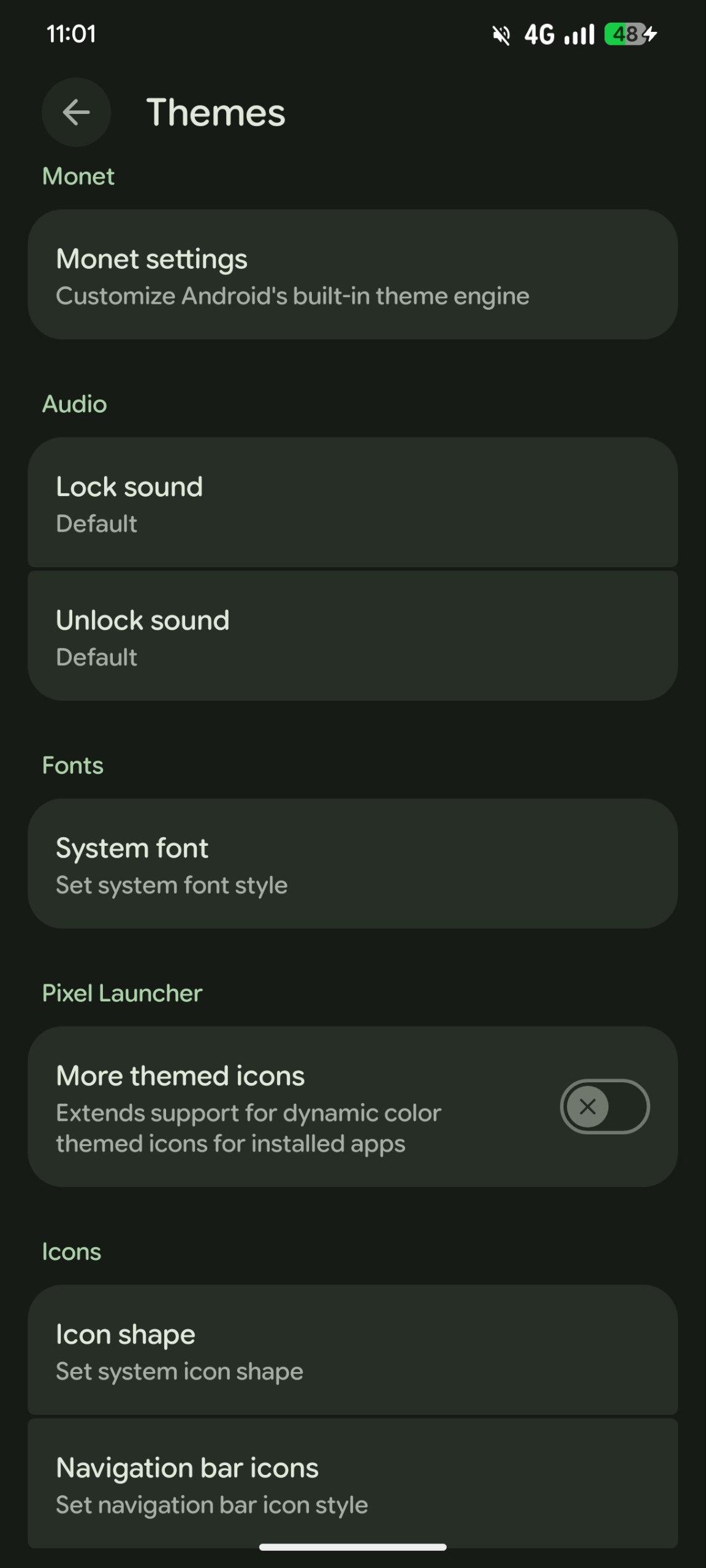Open Icon shape settings
Image resolution: width=706 pixels, height=1568 pixels.
pos(352,1350)
